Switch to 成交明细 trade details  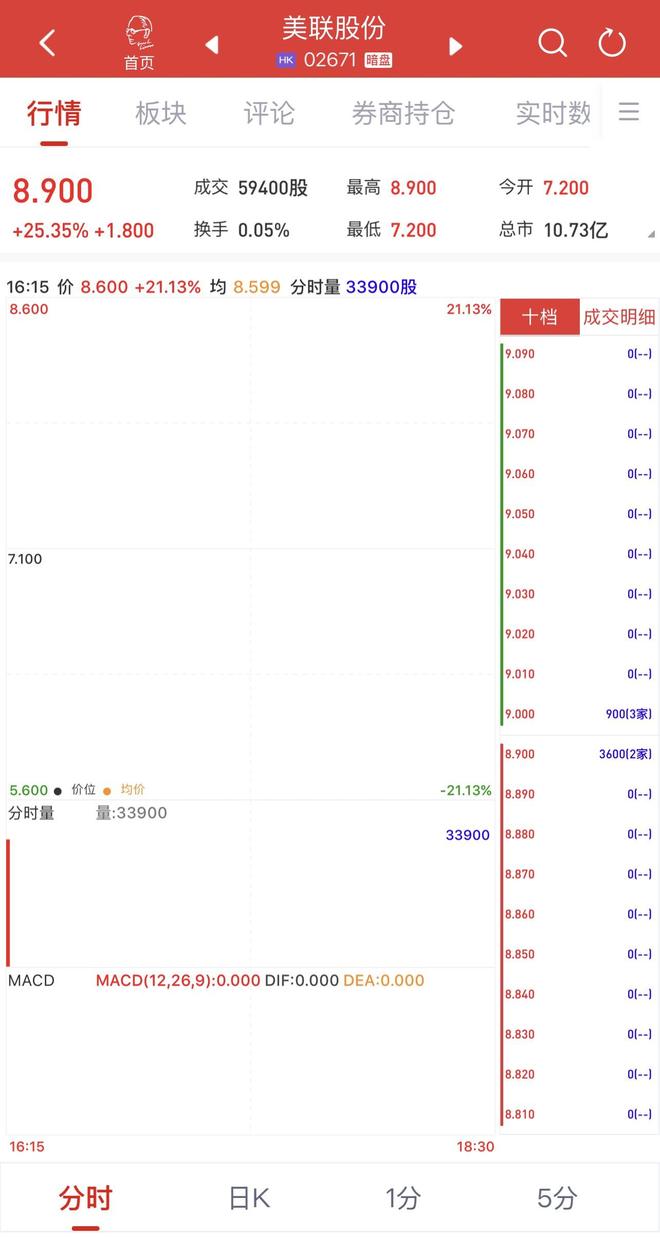(619, 317)
